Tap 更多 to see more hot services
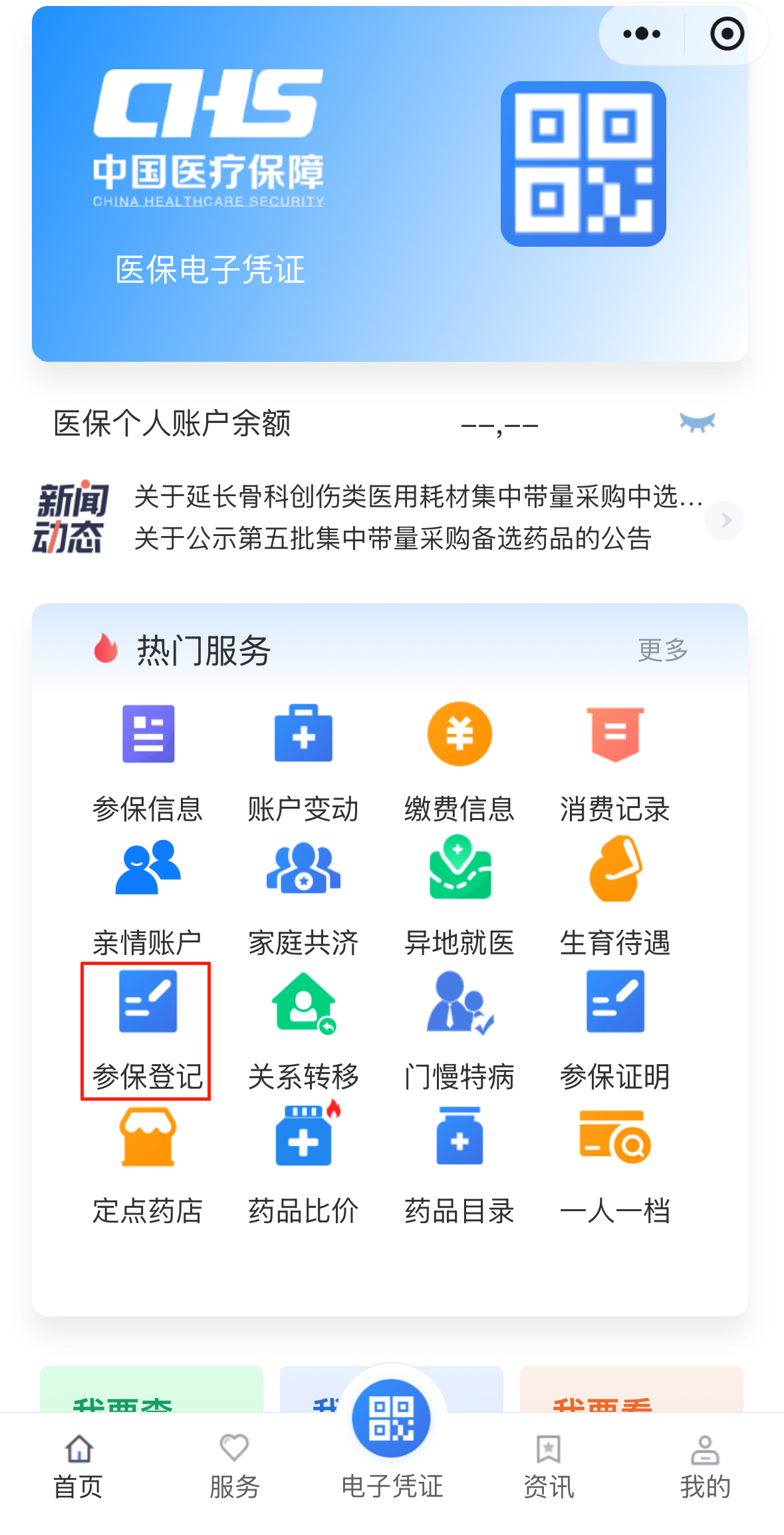The width and height of the screenshot is (784, 1535). [662, 650]
